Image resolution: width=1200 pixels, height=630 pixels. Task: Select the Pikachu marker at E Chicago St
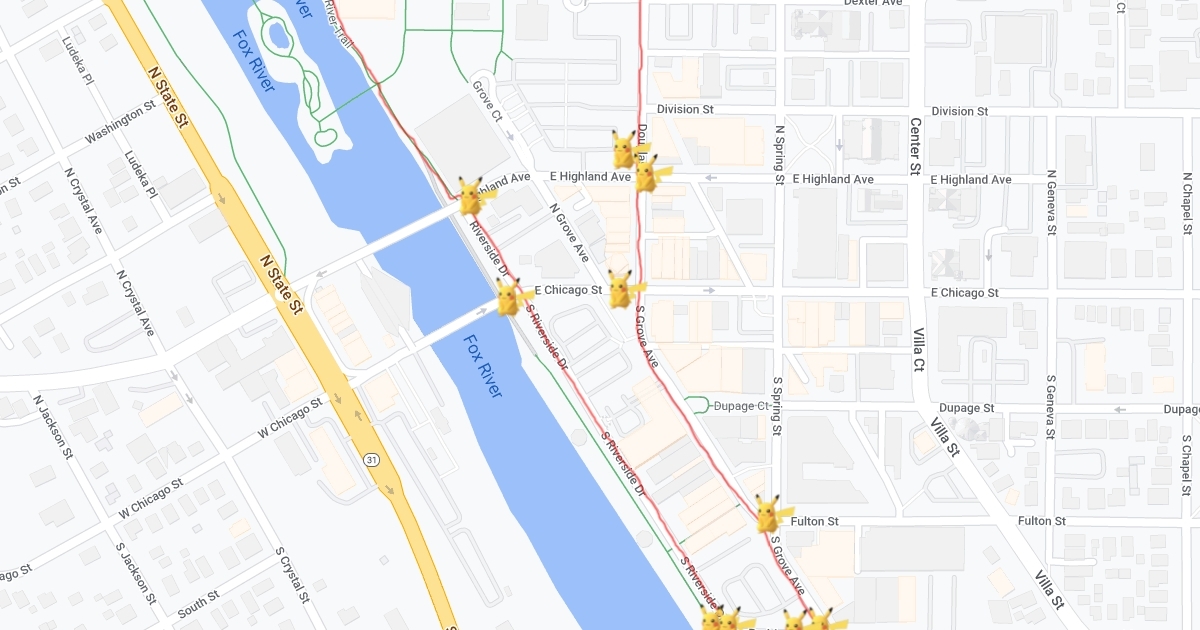coord(620,289)
